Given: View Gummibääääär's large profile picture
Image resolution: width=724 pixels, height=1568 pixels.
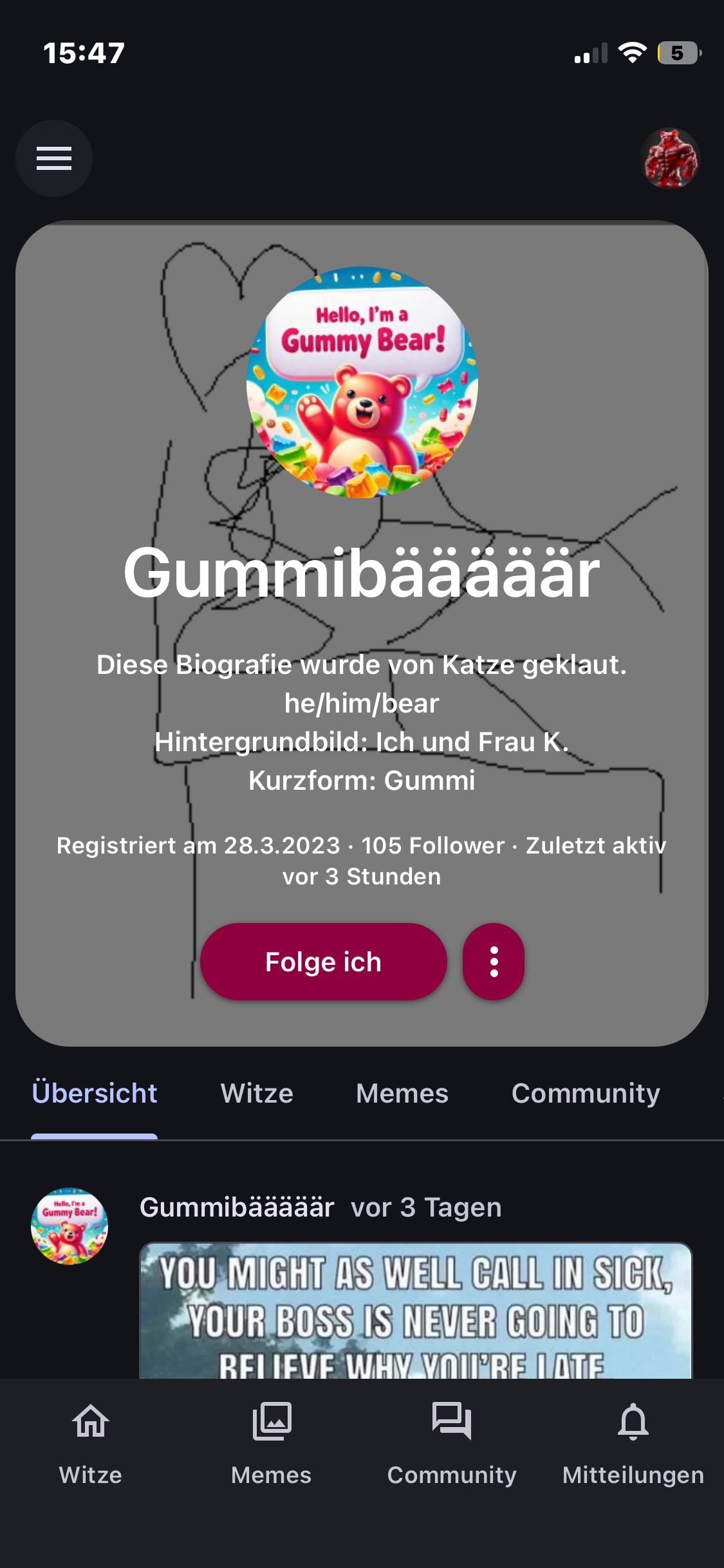Looking at the screenshot, I should coord(362,382).
